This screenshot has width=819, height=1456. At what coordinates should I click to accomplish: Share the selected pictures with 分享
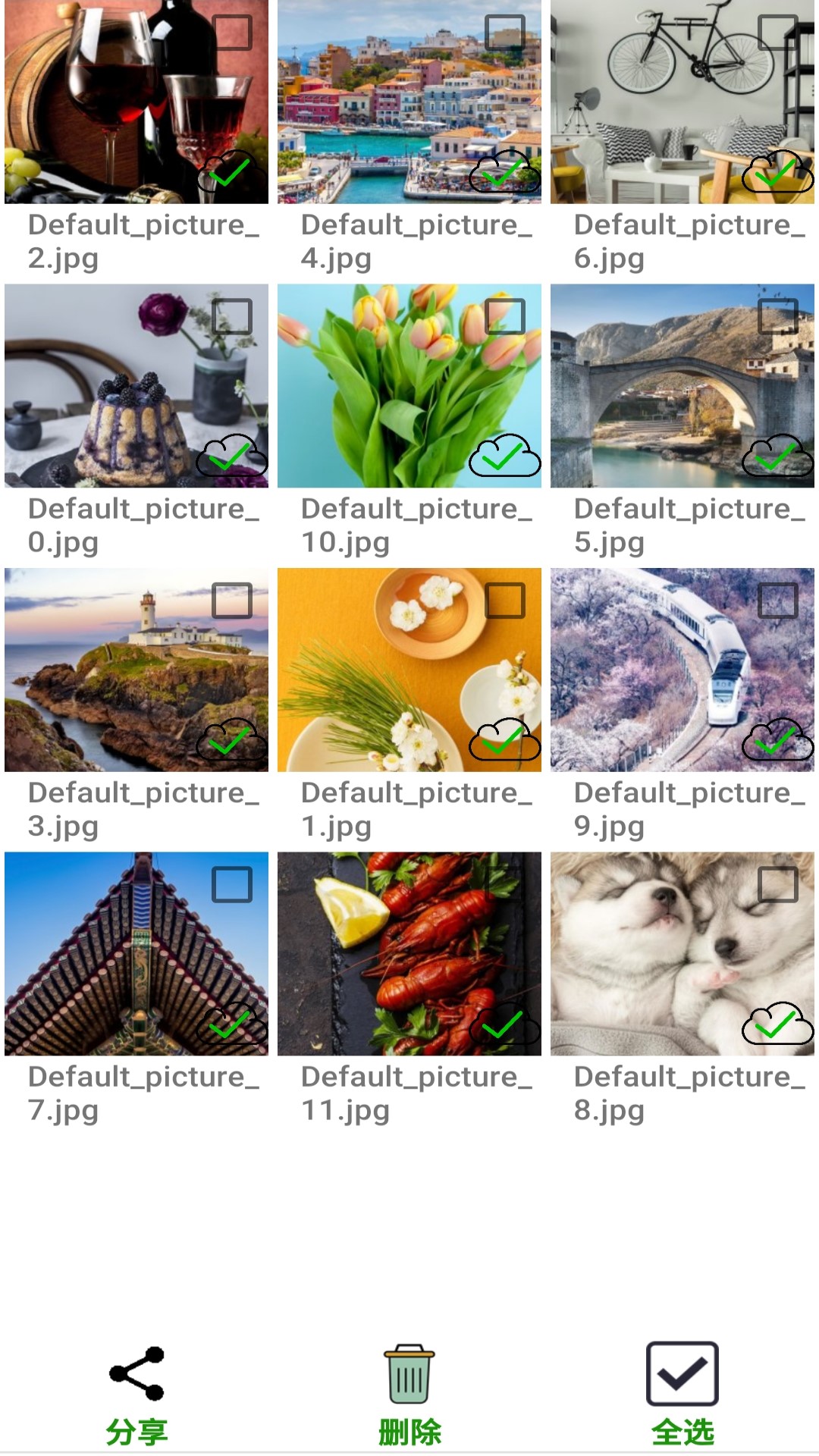136,1394
